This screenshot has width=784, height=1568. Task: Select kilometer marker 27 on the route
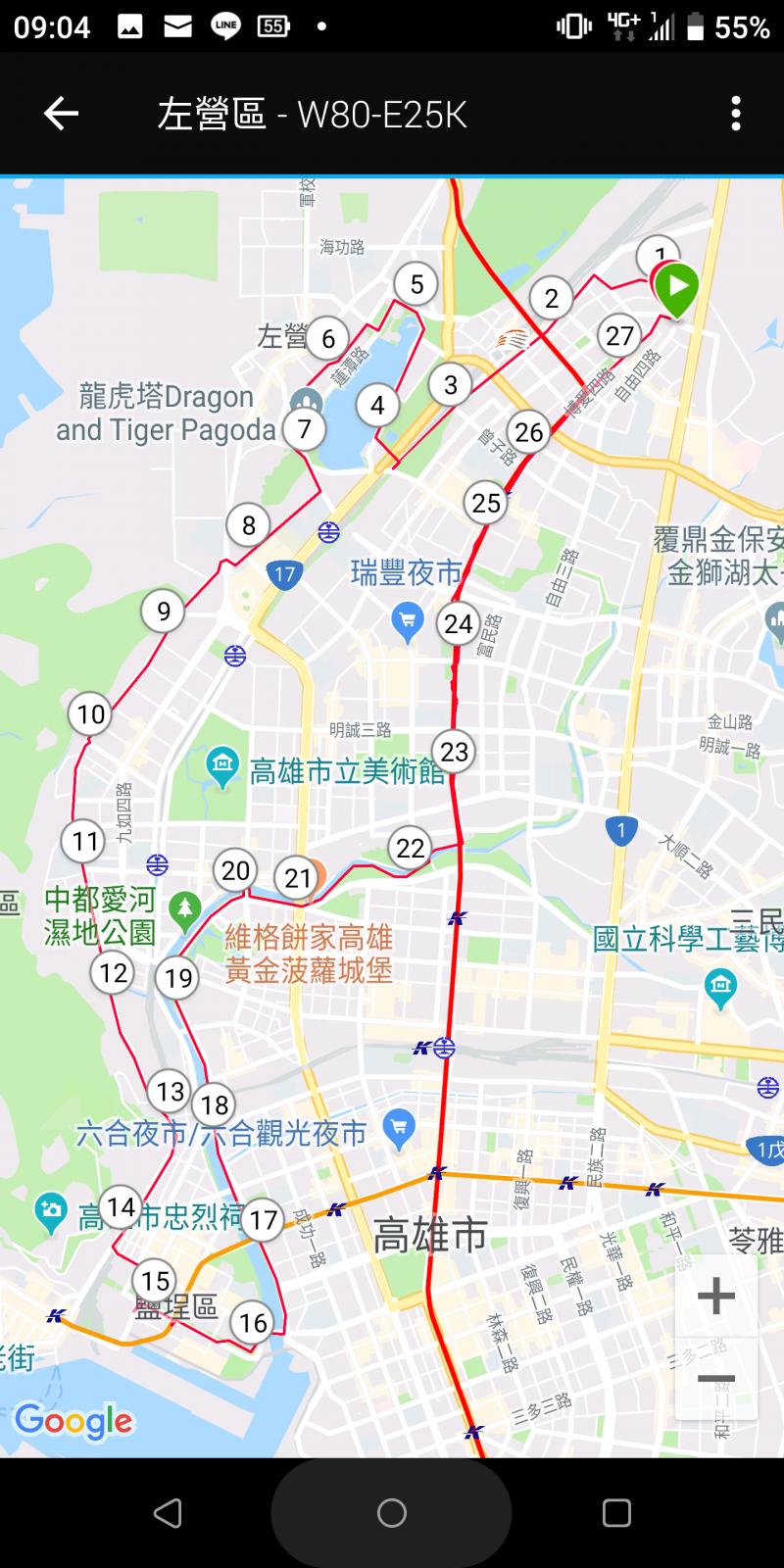619,336
